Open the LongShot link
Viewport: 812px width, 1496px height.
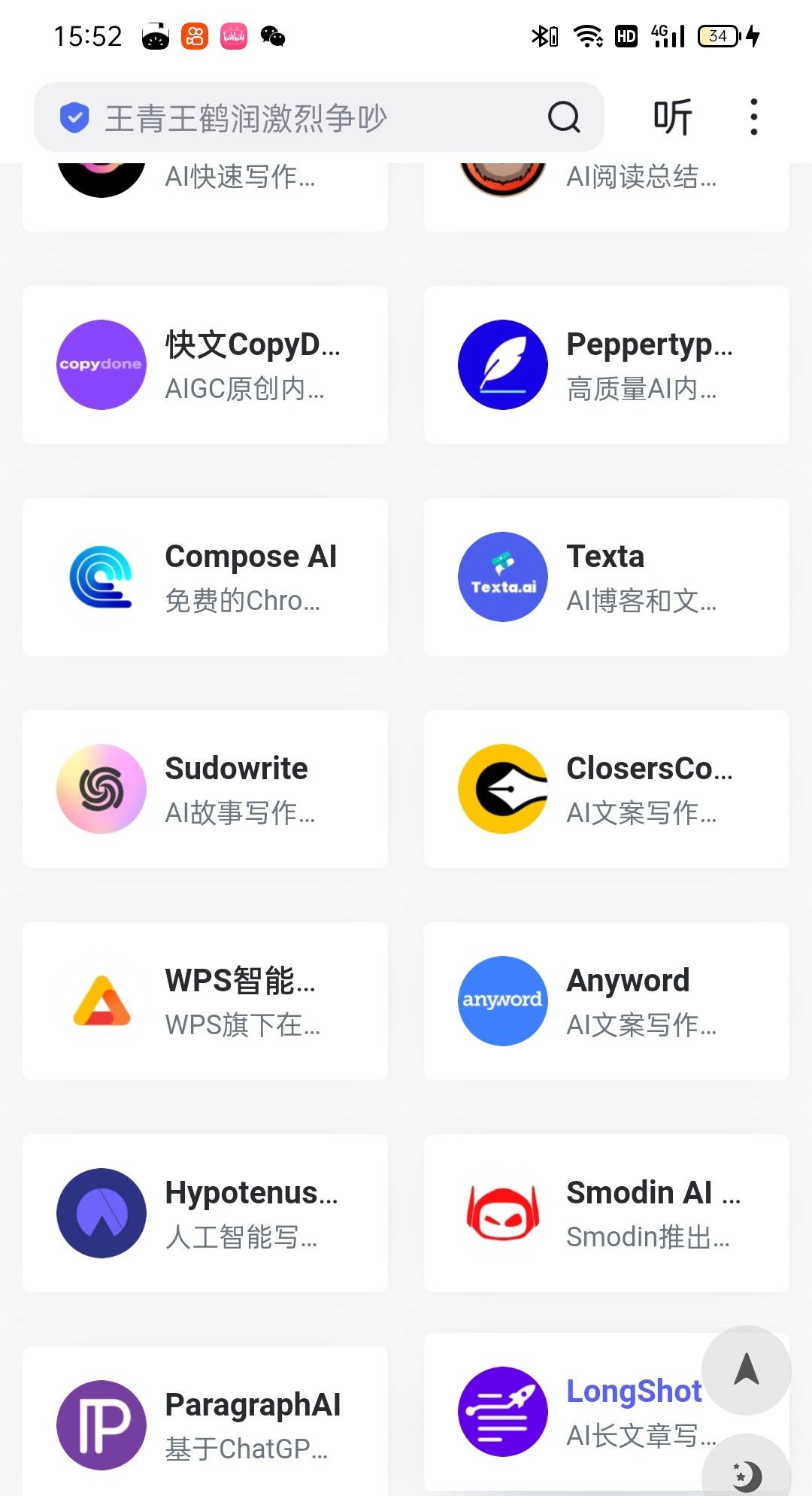634,1390
